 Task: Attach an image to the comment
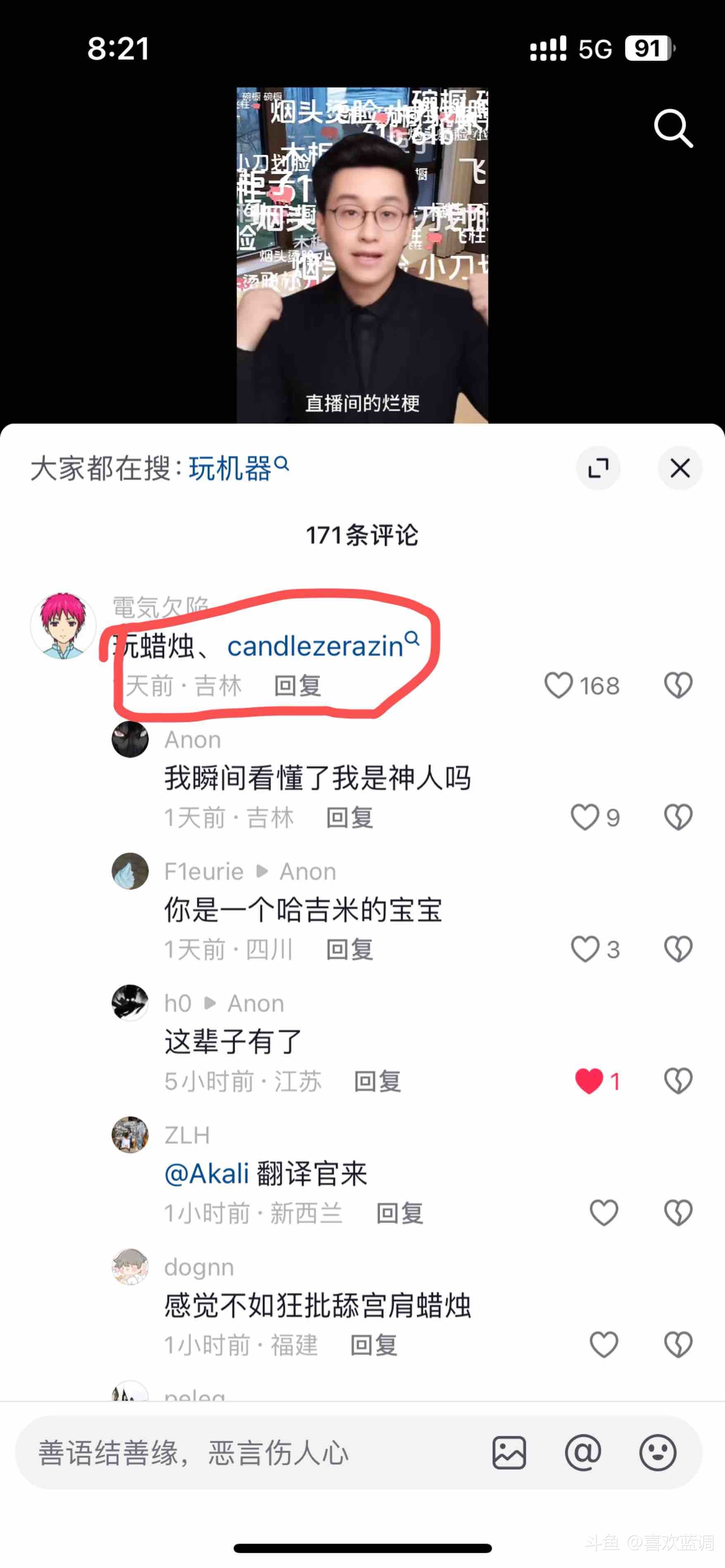(x=509, y=1453)
